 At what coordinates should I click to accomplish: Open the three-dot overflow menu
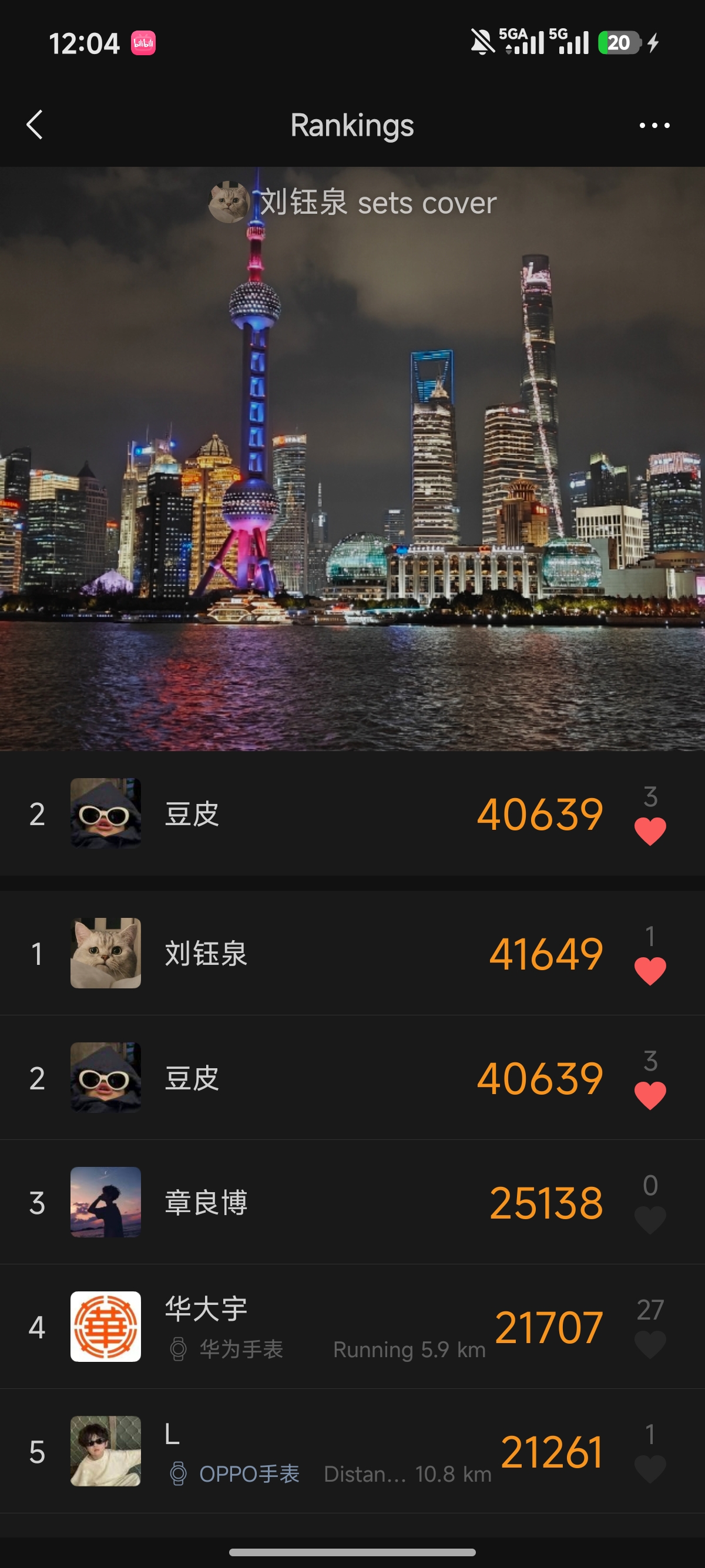click(654, 126)
